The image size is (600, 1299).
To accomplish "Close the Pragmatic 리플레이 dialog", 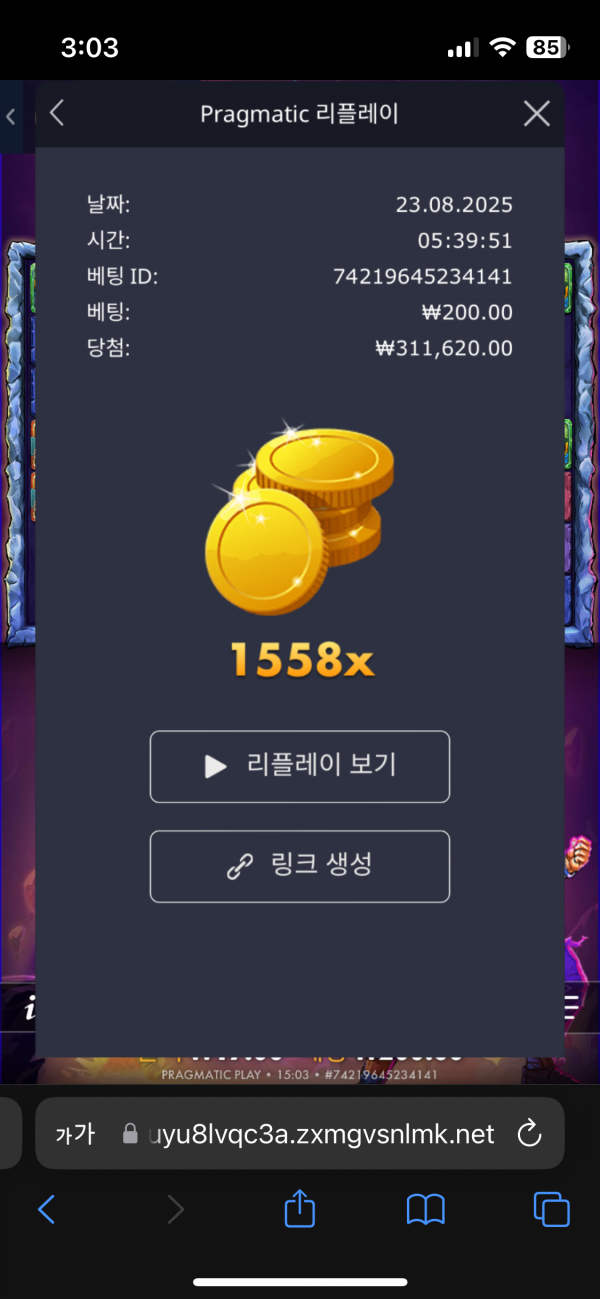I will (x=537, y=114).
